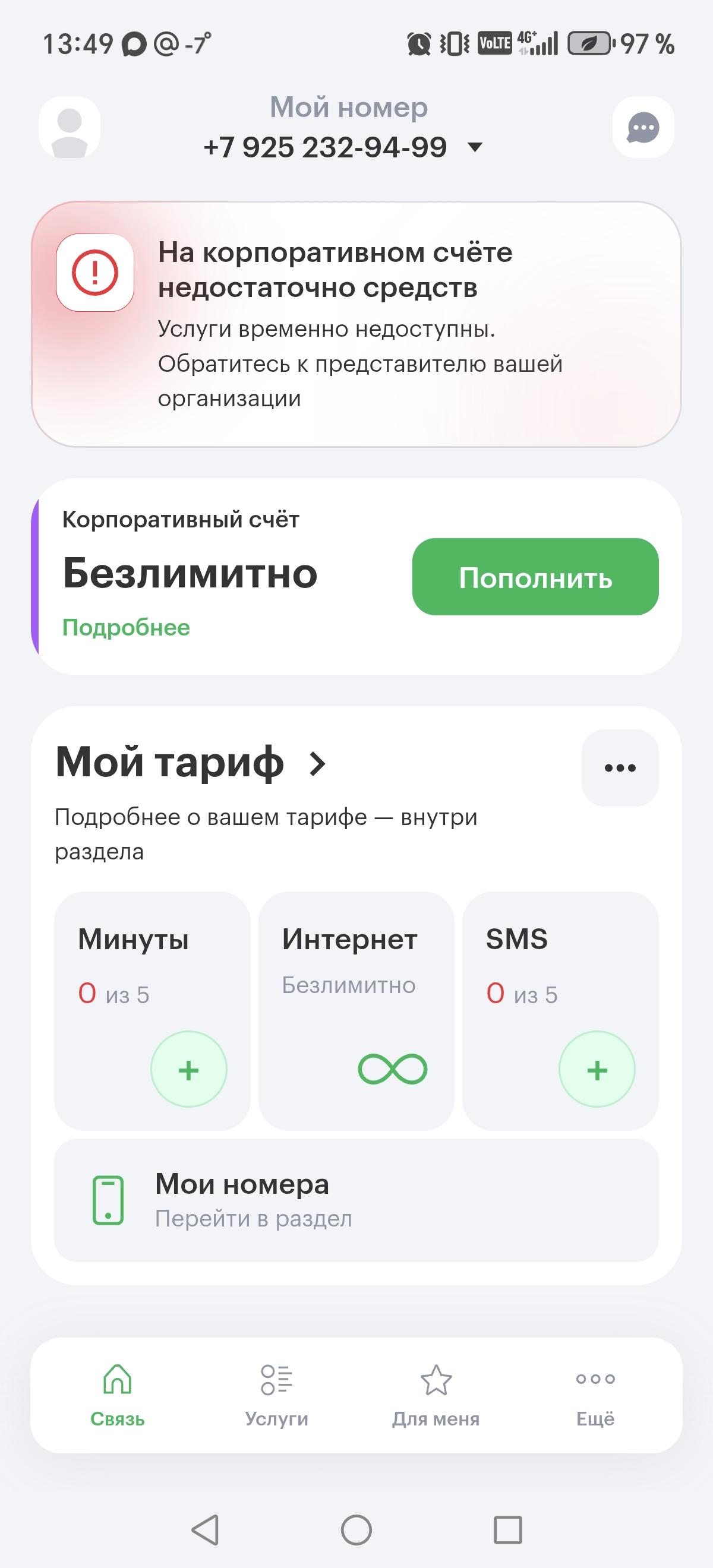The width and height of the screenshot is (713, 1568).
Task: Tap the system back button
Action: pos(205,1529)
